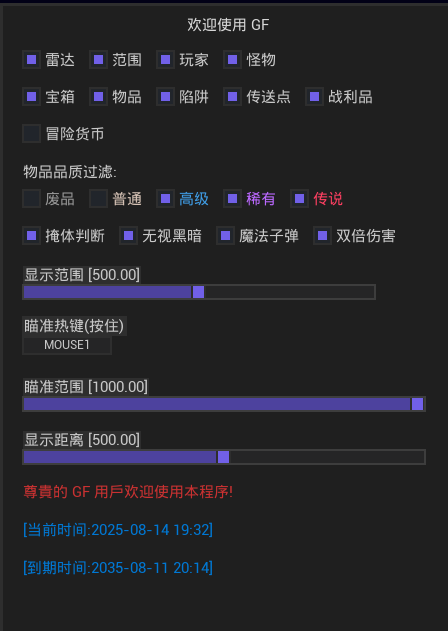Check the 废品 quality filter
This screenshot has width=448, height=631.
pos(31,199)
